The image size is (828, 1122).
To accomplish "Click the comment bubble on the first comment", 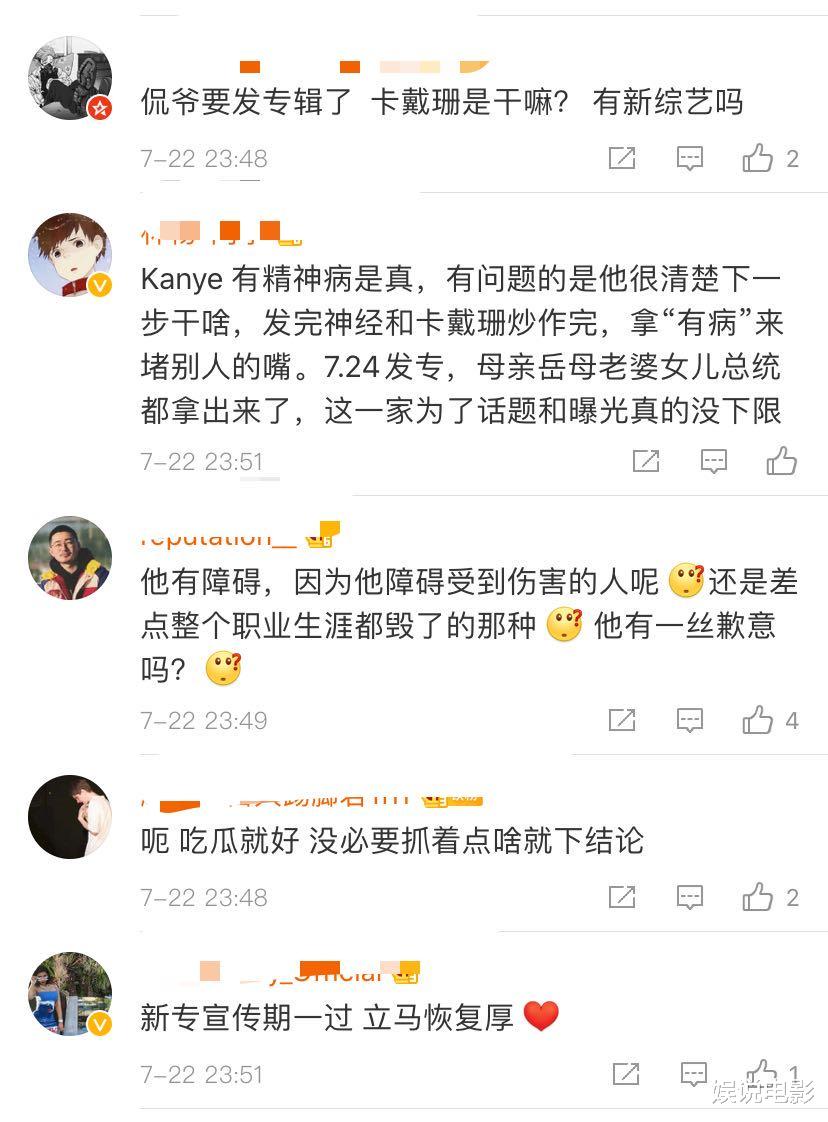I will 690,157.
